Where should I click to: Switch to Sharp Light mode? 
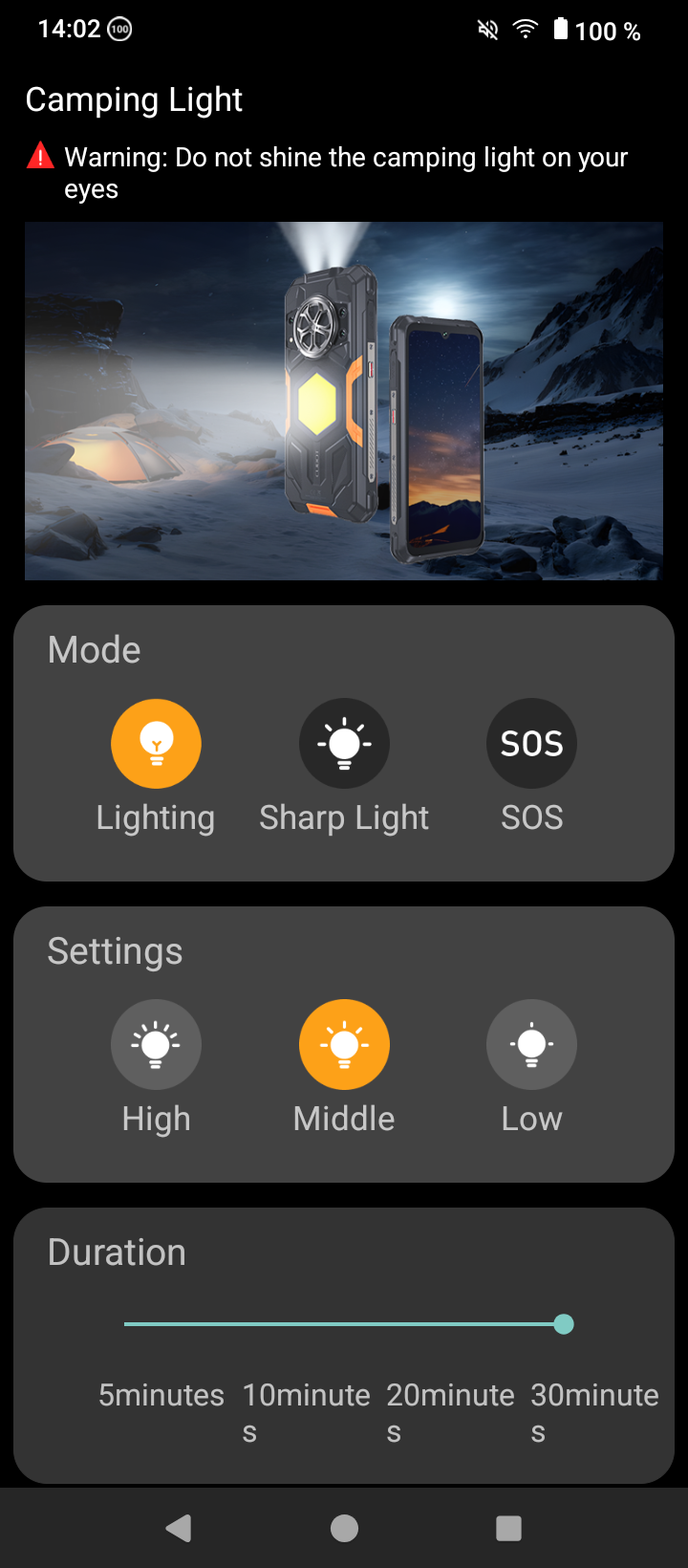pos(344,744)
